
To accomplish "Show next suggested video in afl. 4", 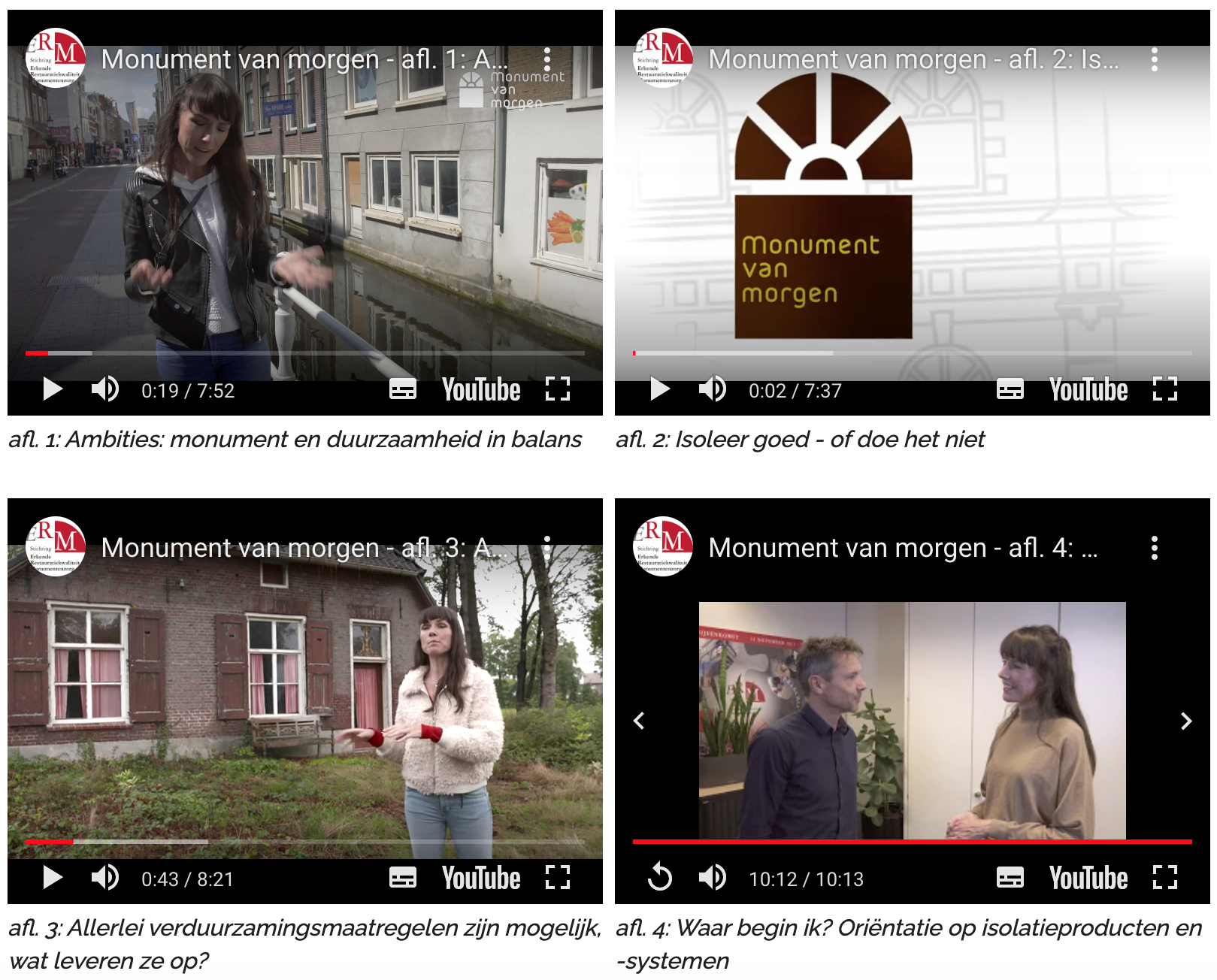I will tap(1185, 721).
